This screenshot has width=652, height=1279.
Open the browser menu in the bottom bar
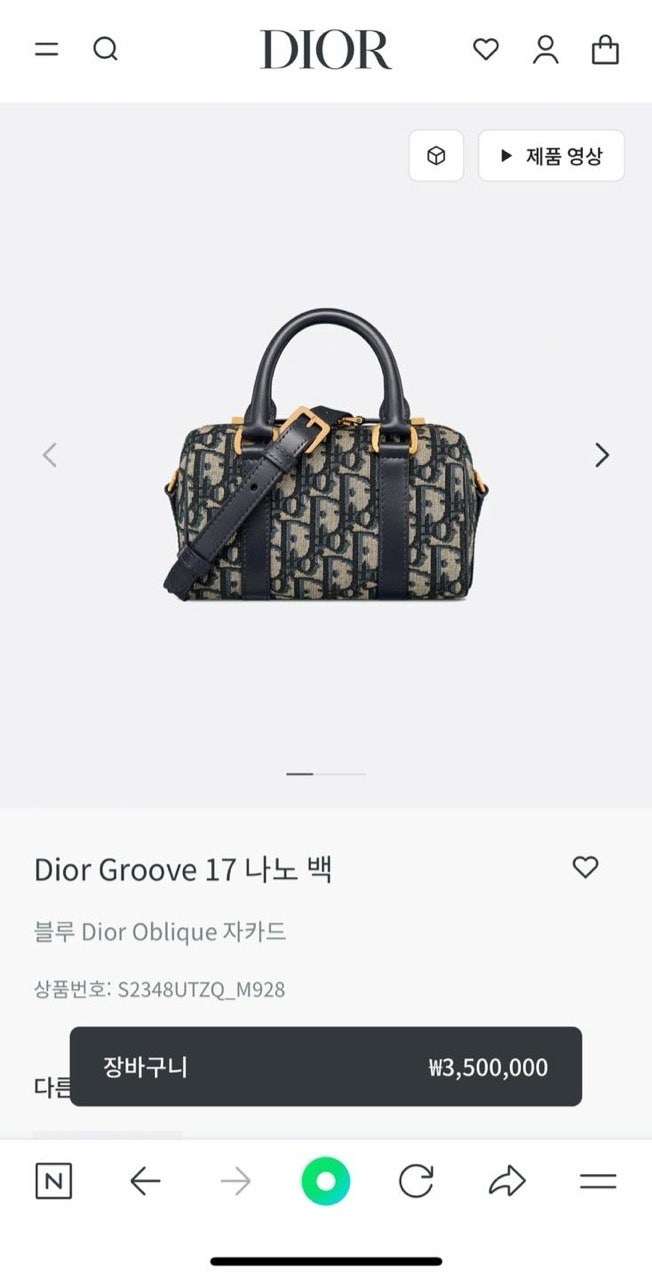598,1182
